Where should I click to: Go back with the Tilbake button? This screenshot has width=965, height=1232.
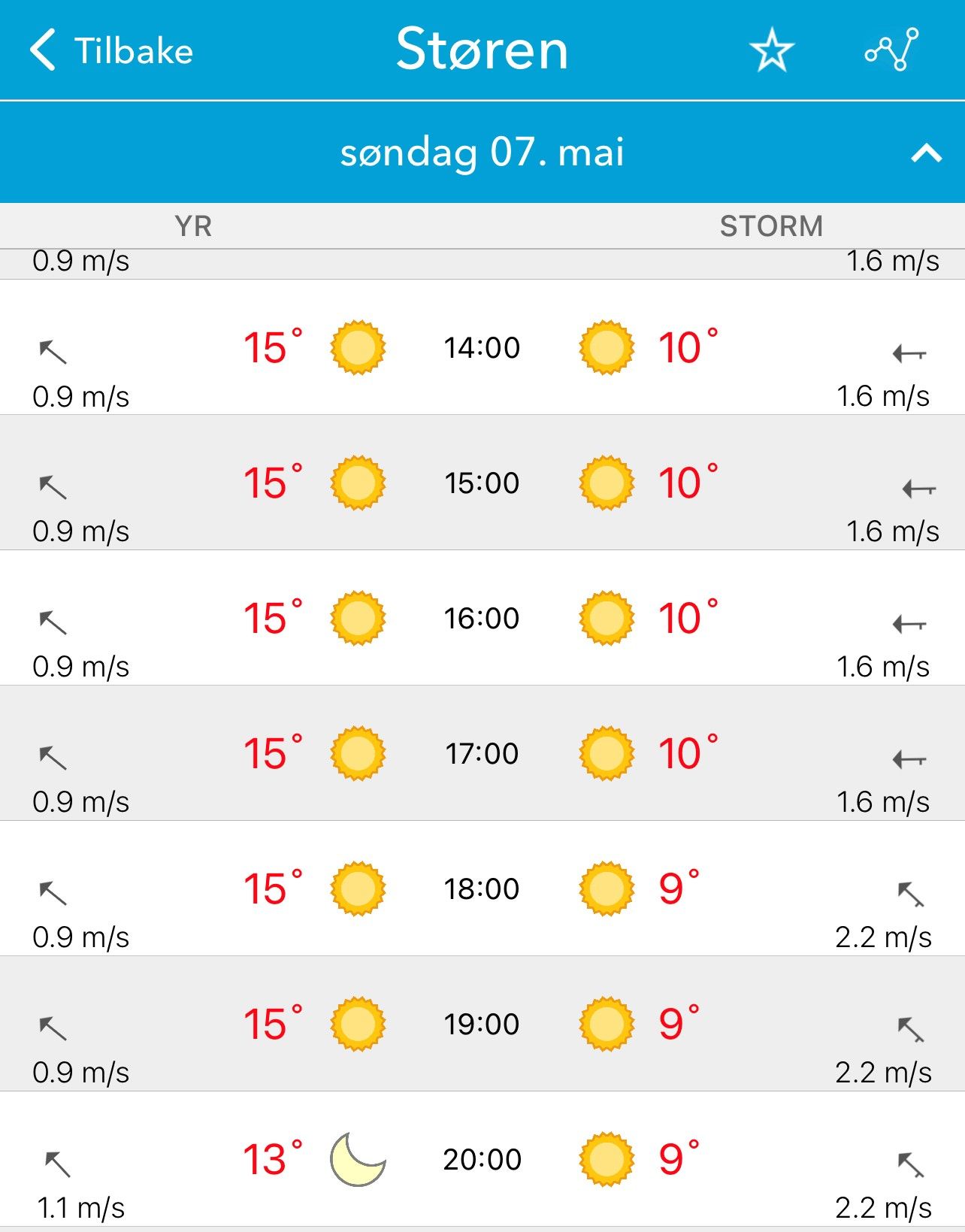pyautogui.click(x=111, y=51)
